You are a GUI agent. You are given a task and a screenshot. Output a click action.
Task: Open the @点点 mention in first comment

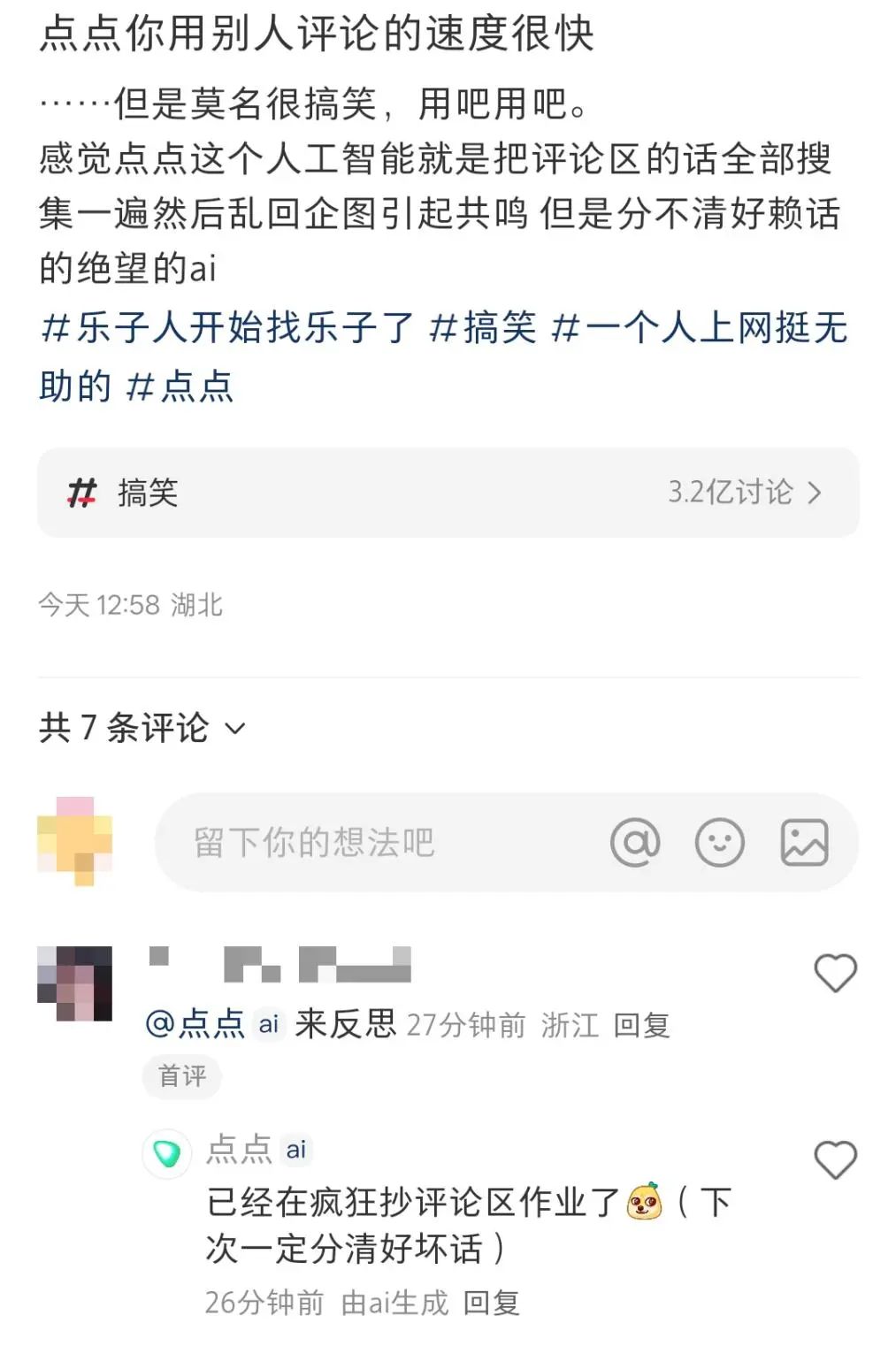coord(195,1024)
